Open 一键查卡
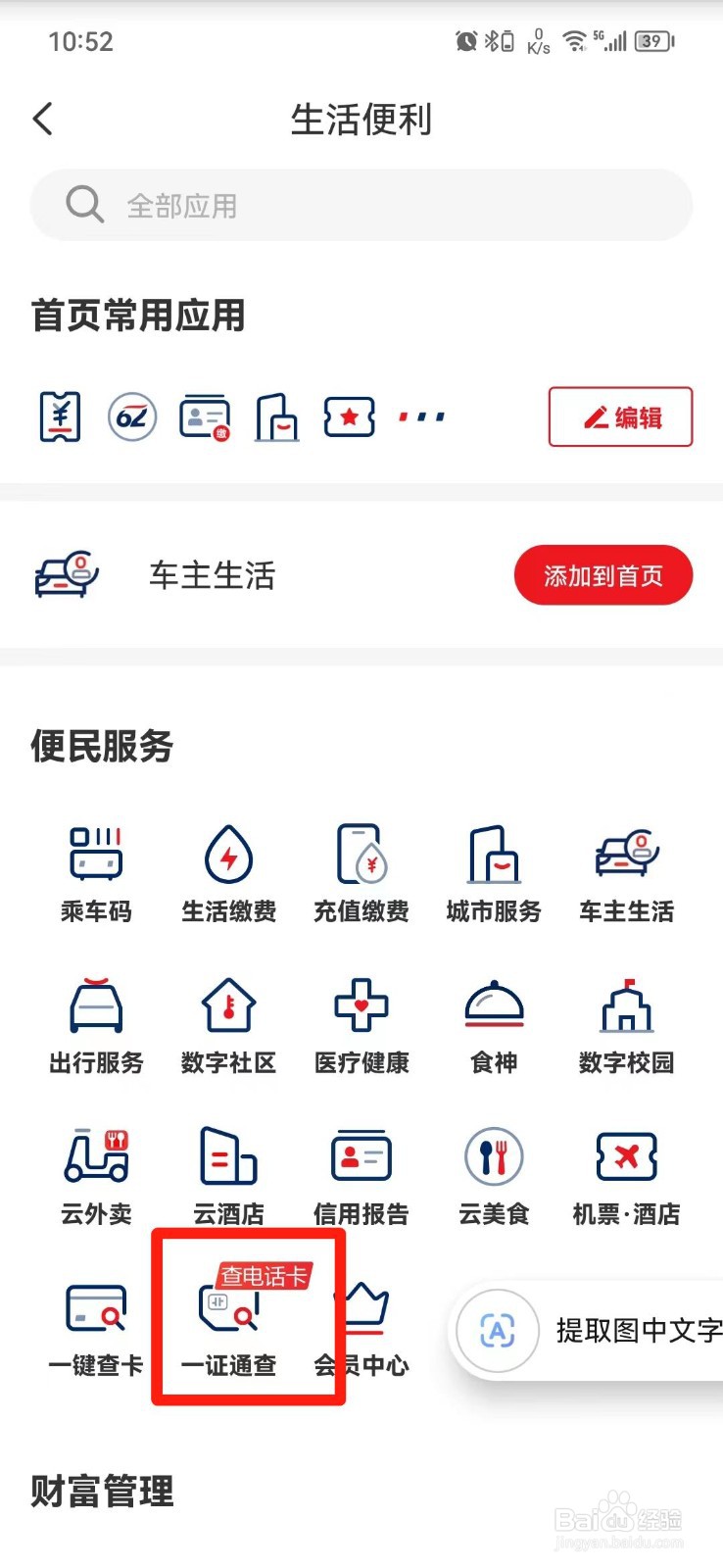 (96, 1328)
